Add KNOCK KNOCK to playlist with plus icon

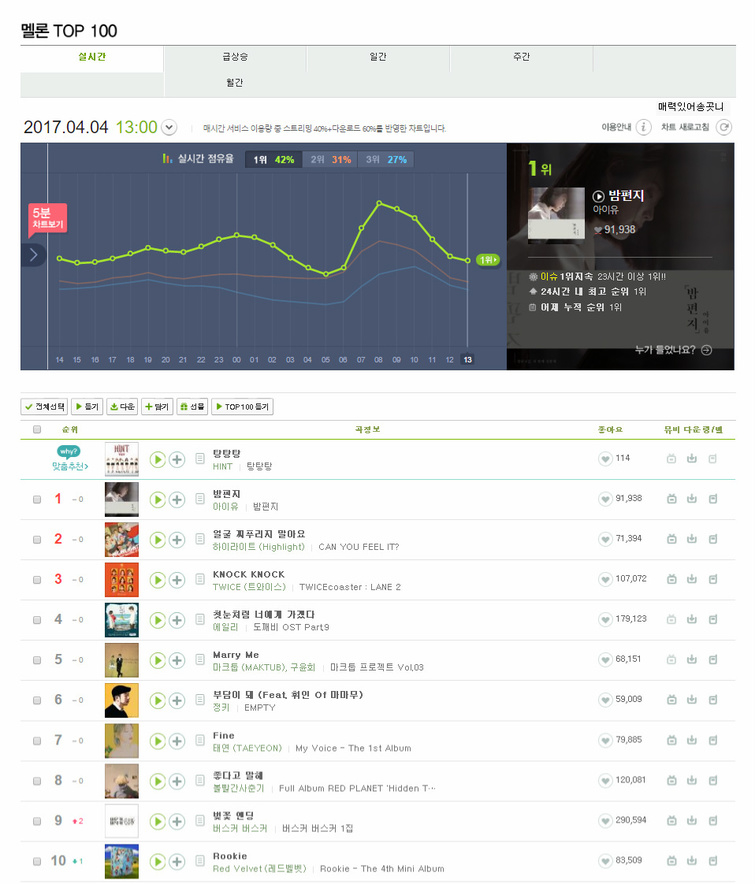pyautogui.click(x=177, y=579)
